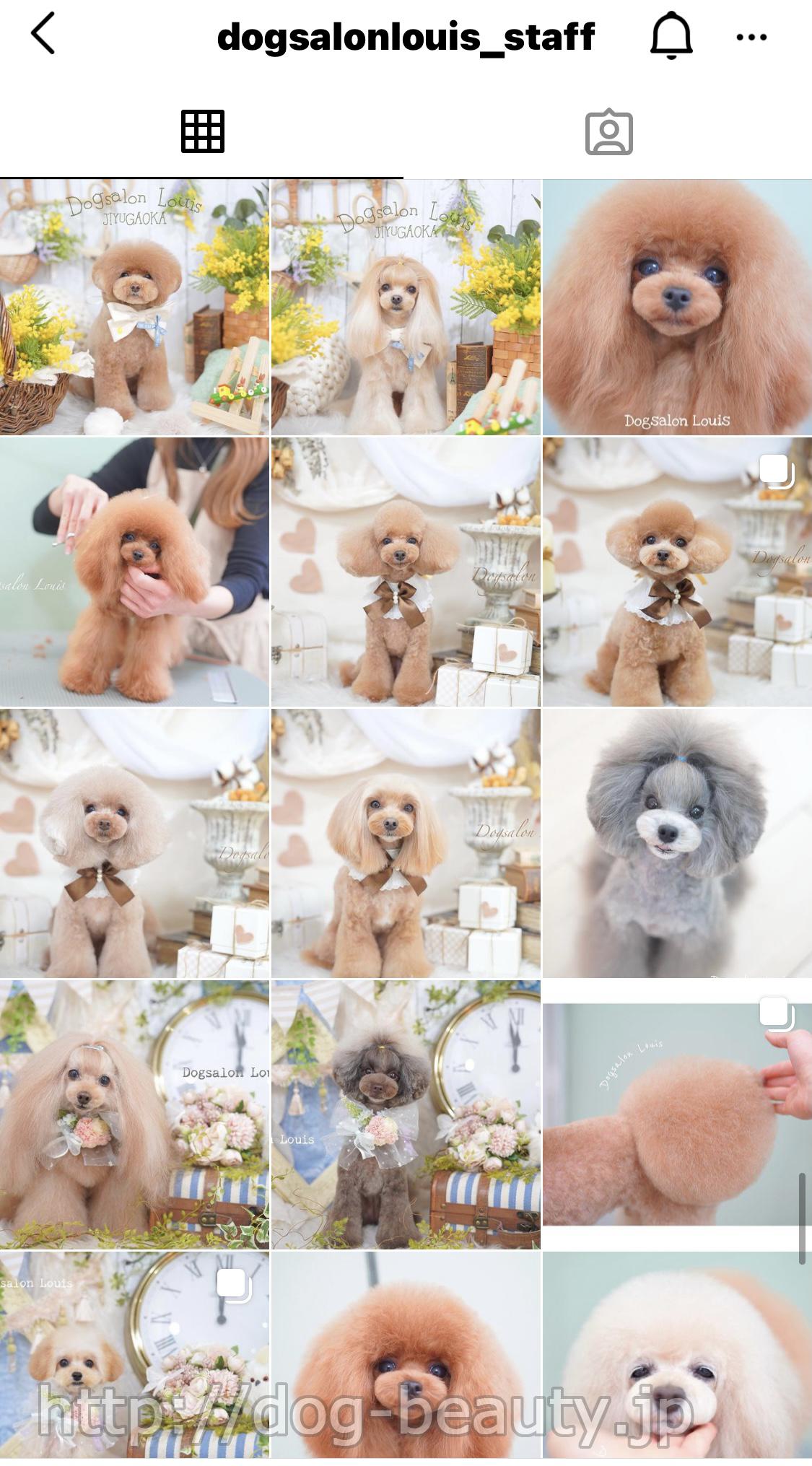
Task: Open bottom close-up post of red-brown poodle face
Action: tap(406, 1357)
